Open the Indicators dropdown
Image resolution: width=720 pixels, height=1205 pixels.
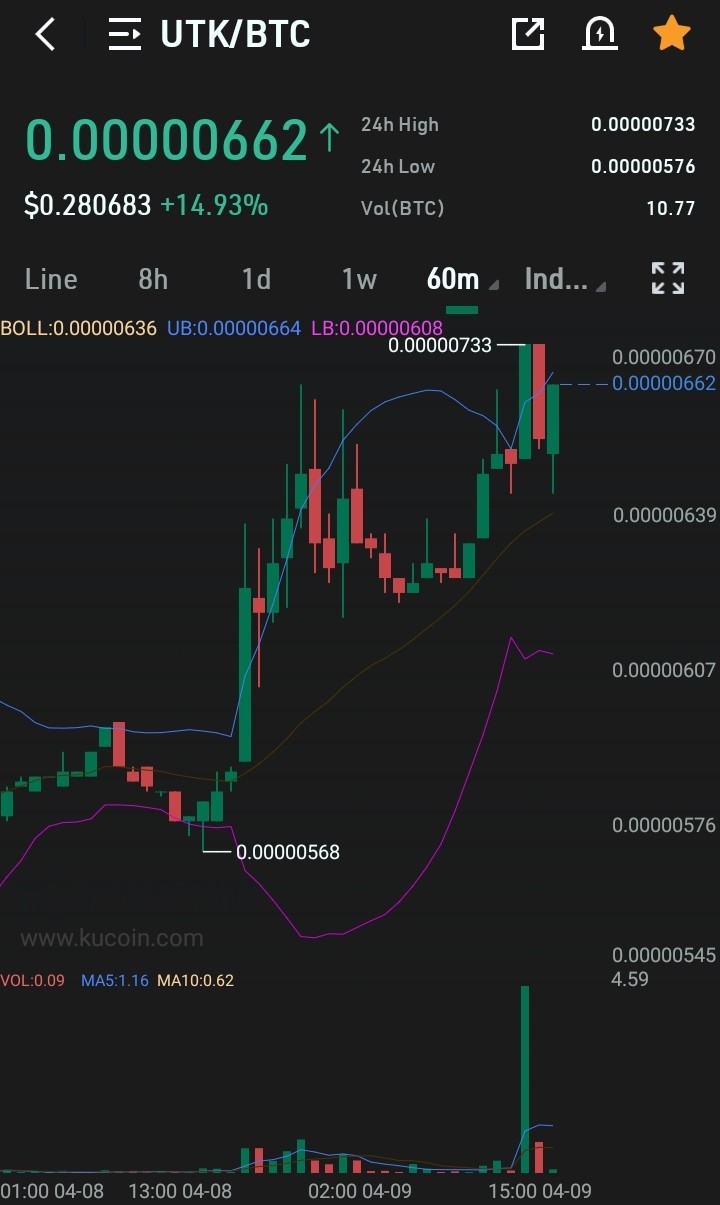point(564,279)
